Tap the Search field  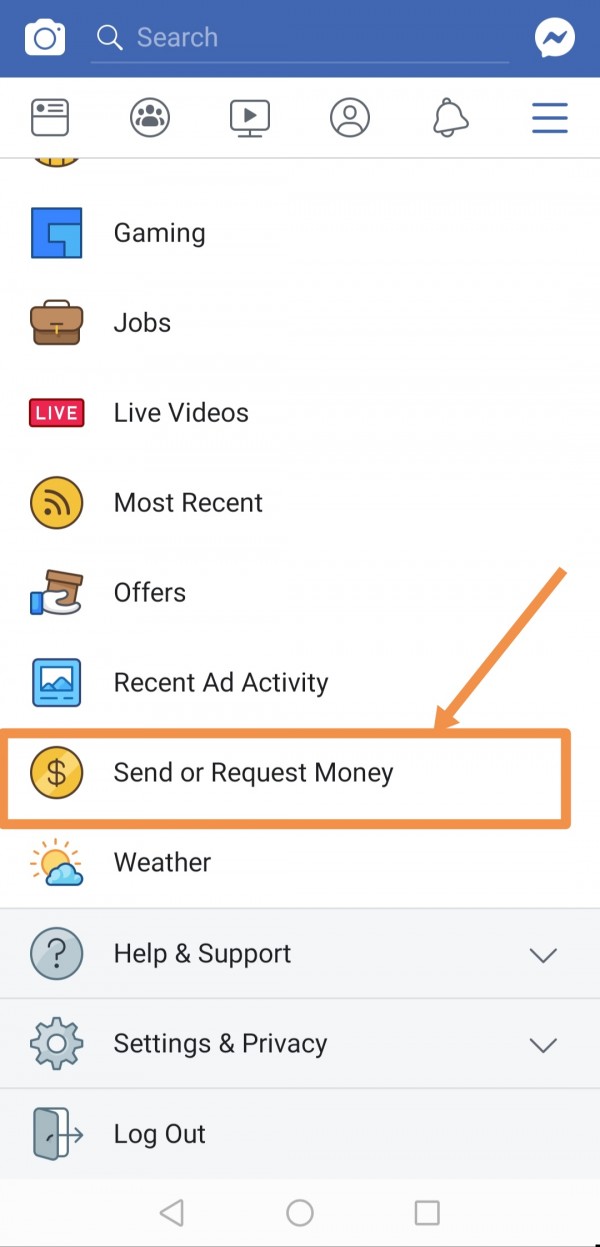pyautogui.click(x=300, y=38)
